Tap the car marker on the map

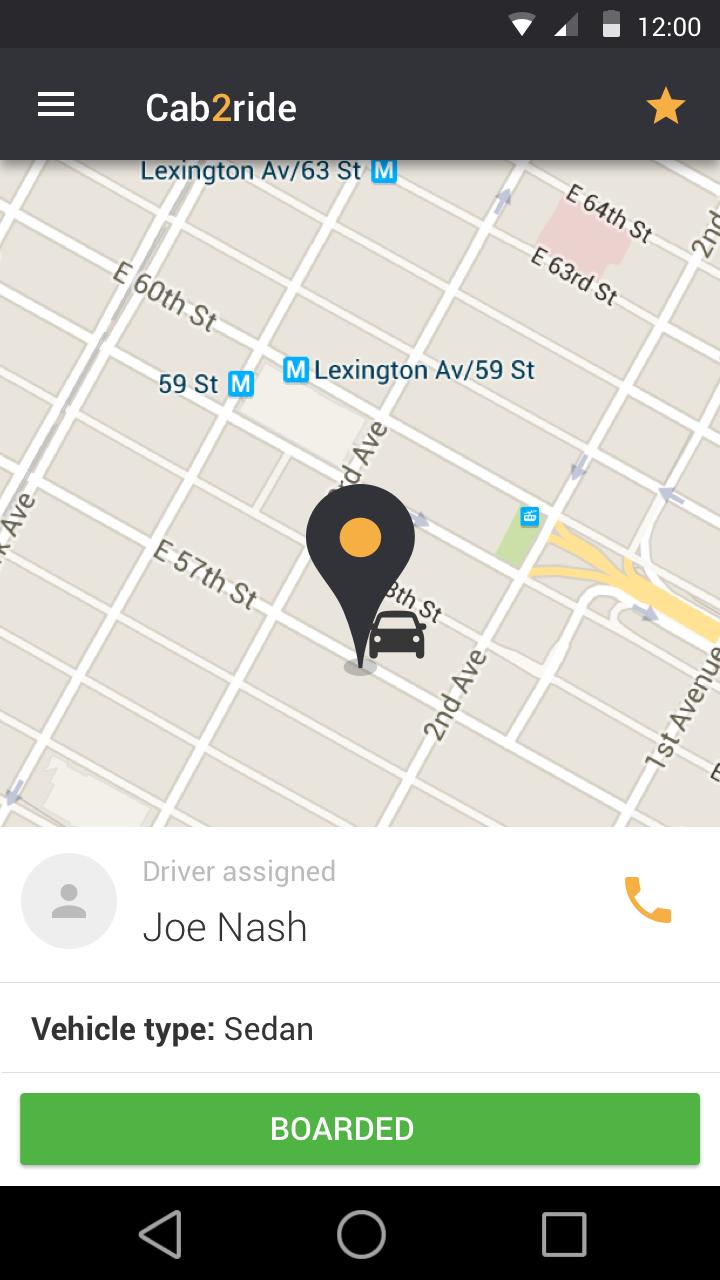(398, 636)
